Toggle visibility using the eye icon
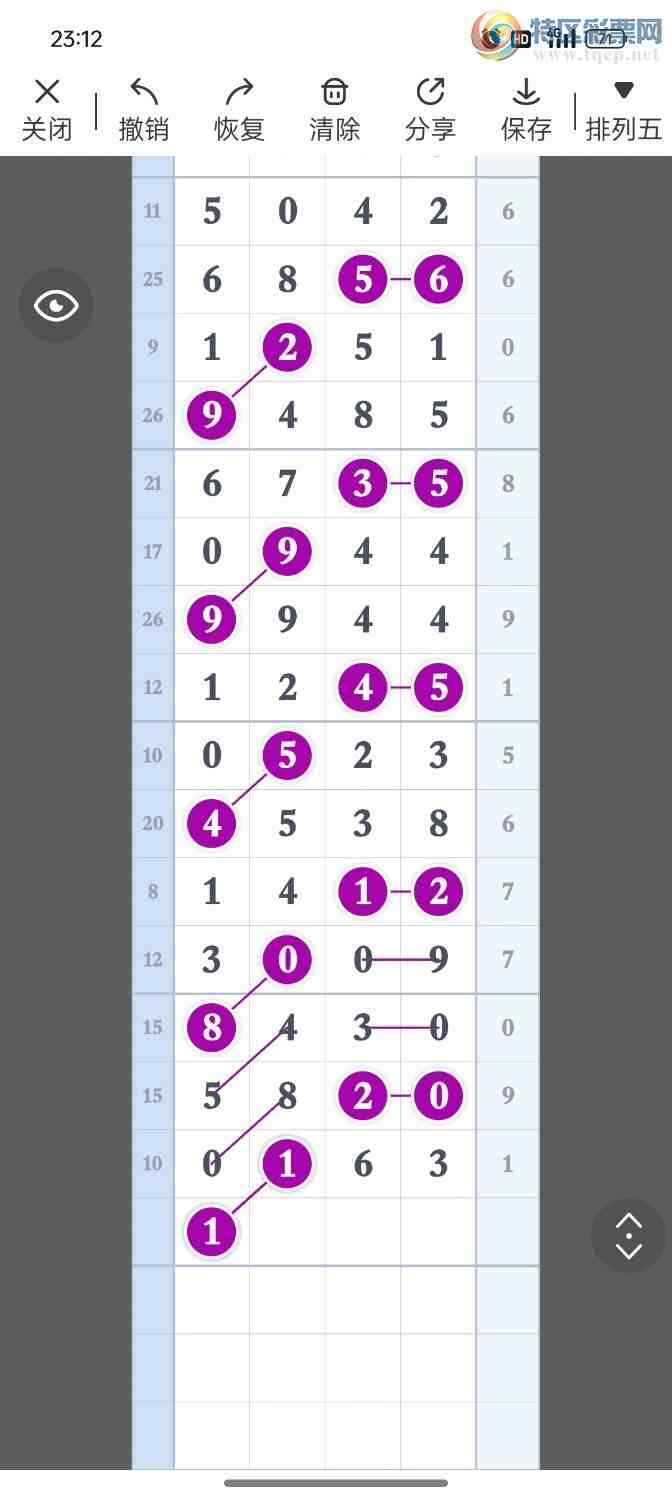Image resolution: width=672 pixels, height=1500 pixels. [x=56, y=305]
